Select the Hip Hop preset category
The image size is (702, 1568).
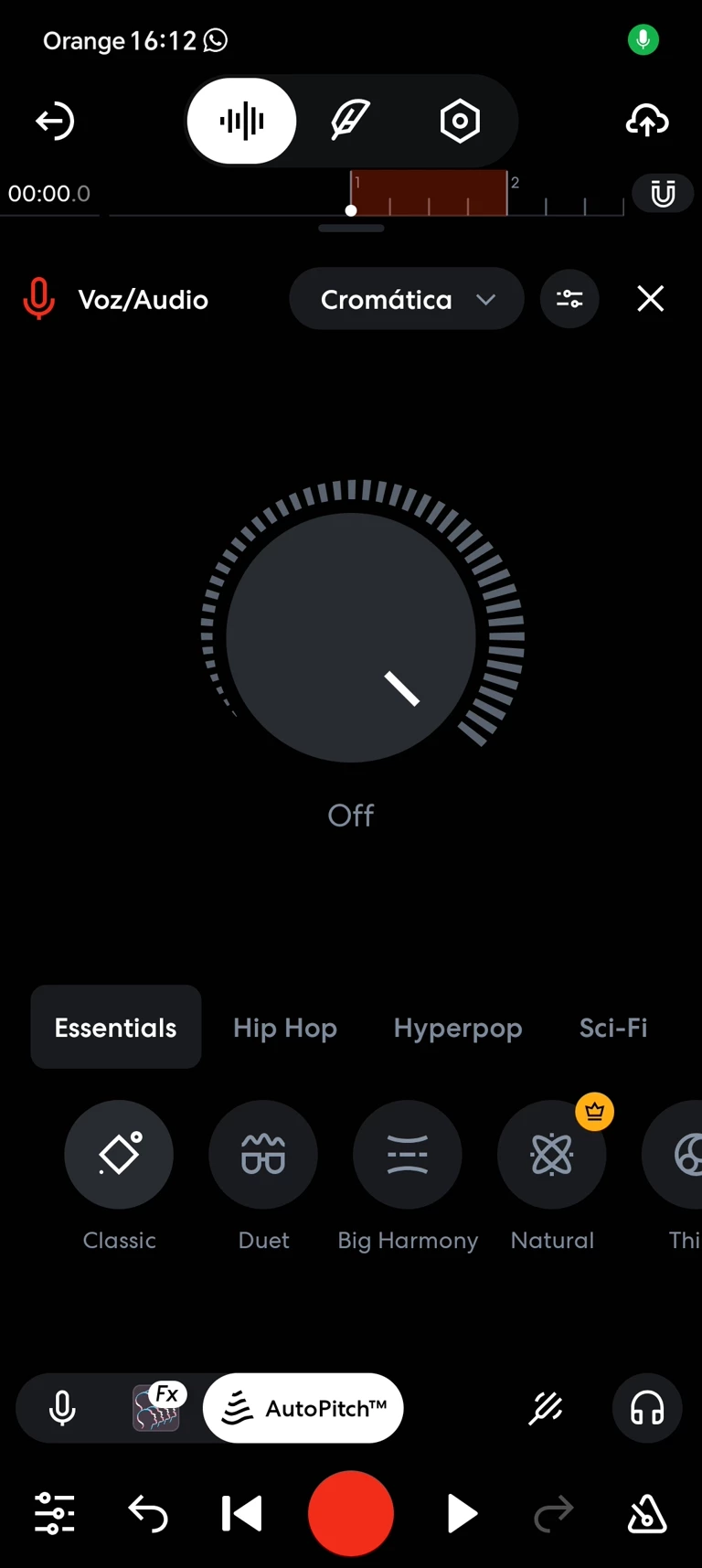[x=285, y=1028]
